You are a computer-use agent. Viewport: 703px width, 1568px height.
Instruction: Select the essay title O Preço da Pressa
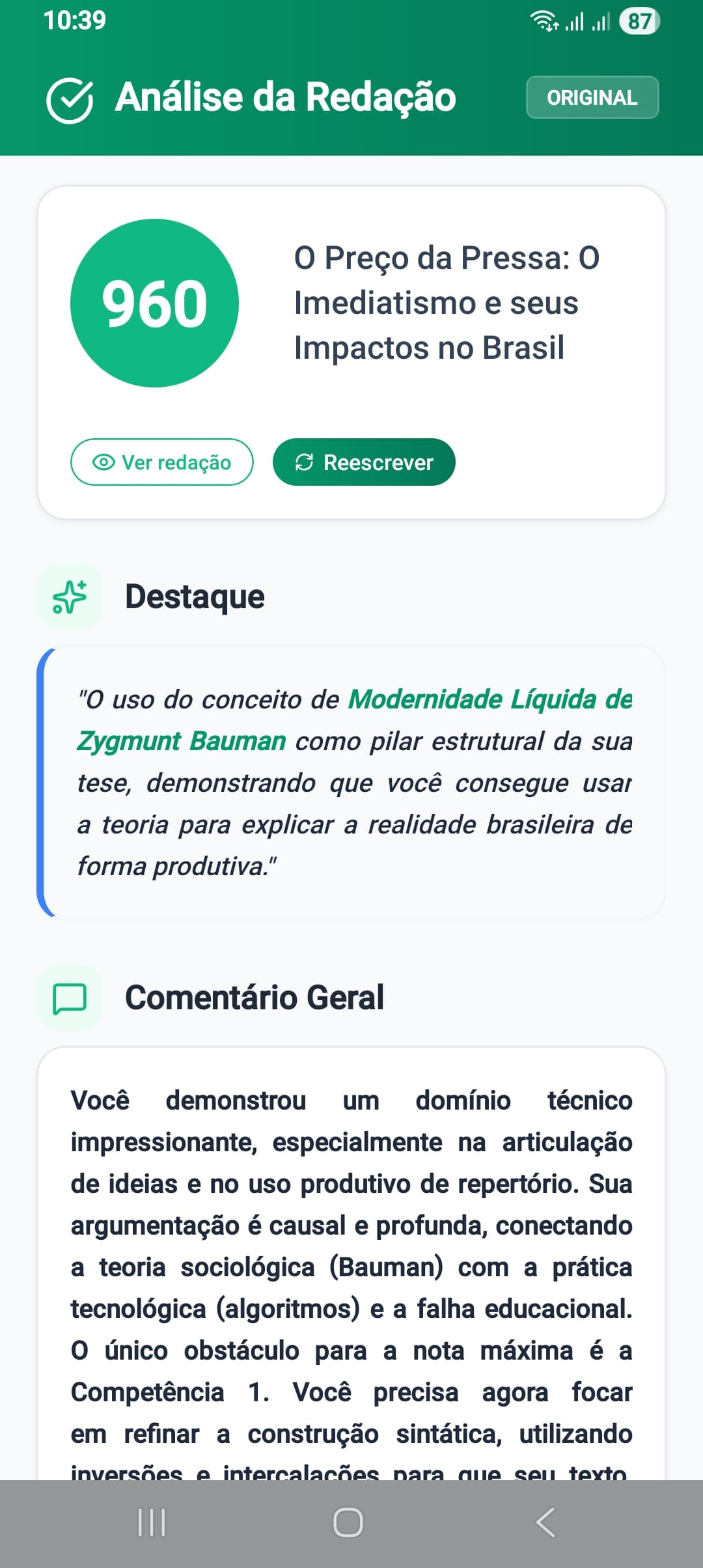coord(445,301)
